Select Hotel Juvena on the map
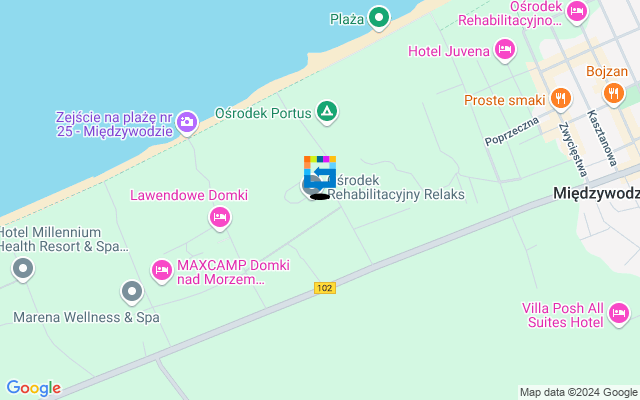Image resolution: width=640 pixels, height=400 pixels. 505,49
